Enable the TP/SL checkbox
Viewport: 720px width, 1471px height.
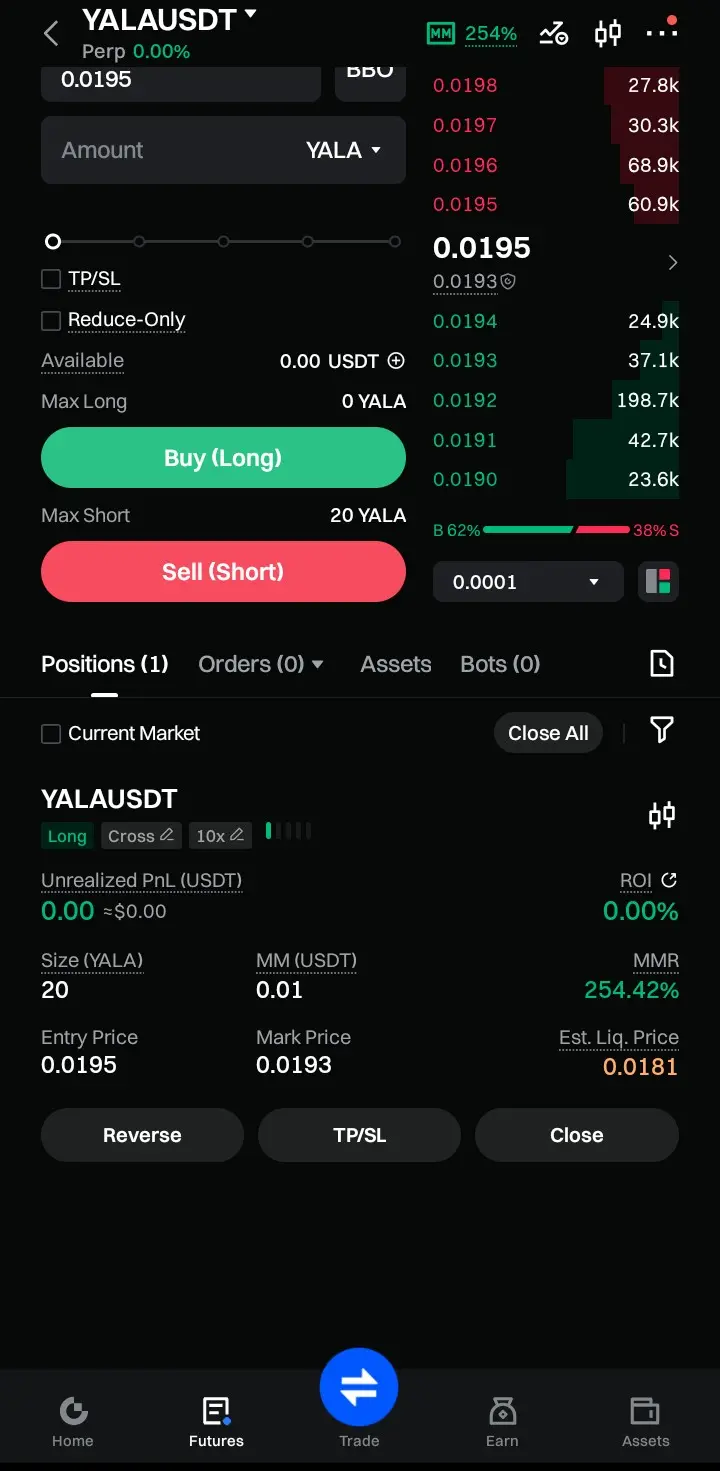point(51,279)
